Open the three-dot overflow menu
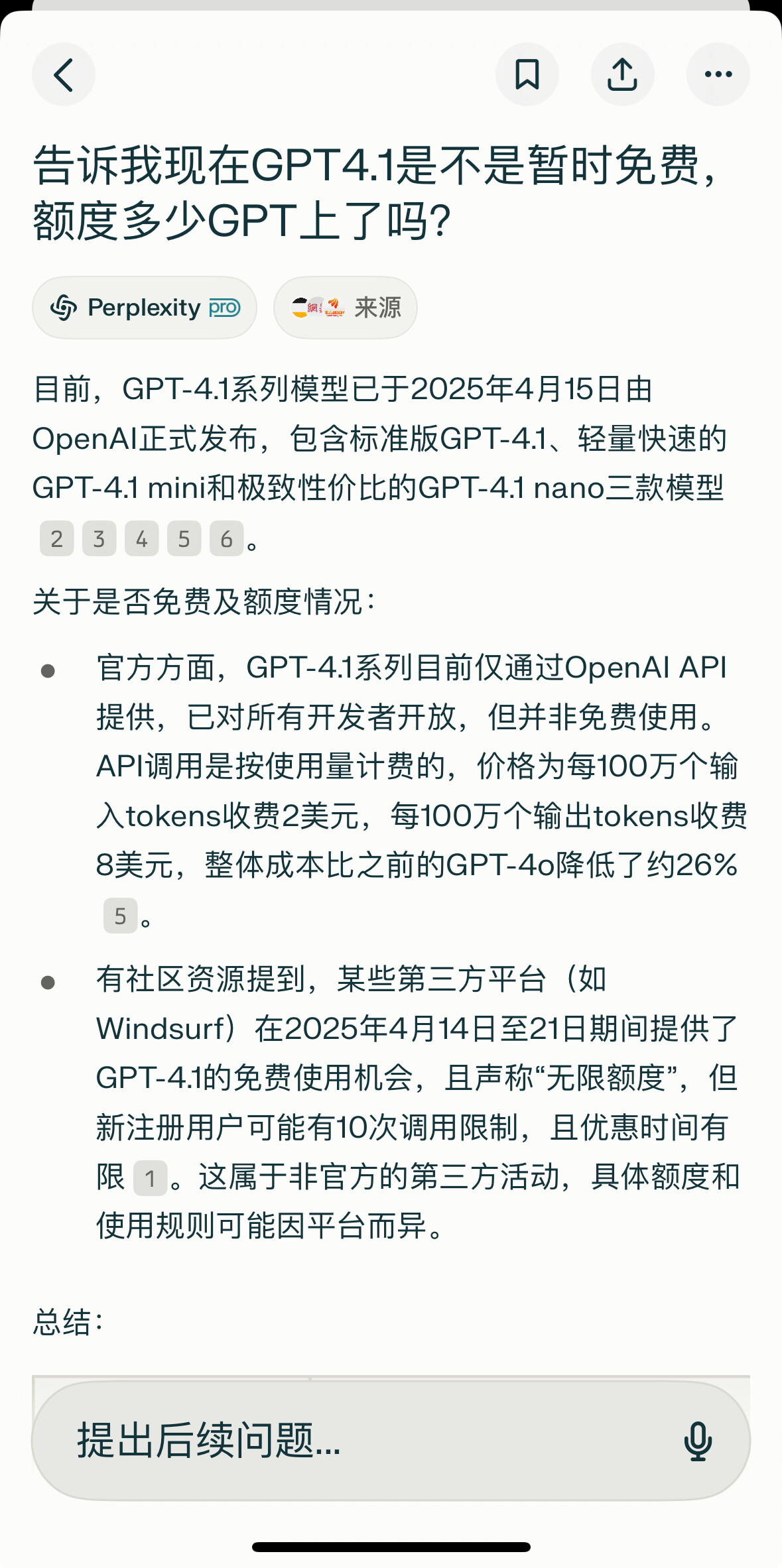The image size is (782, 1568). tap(718, 74)
